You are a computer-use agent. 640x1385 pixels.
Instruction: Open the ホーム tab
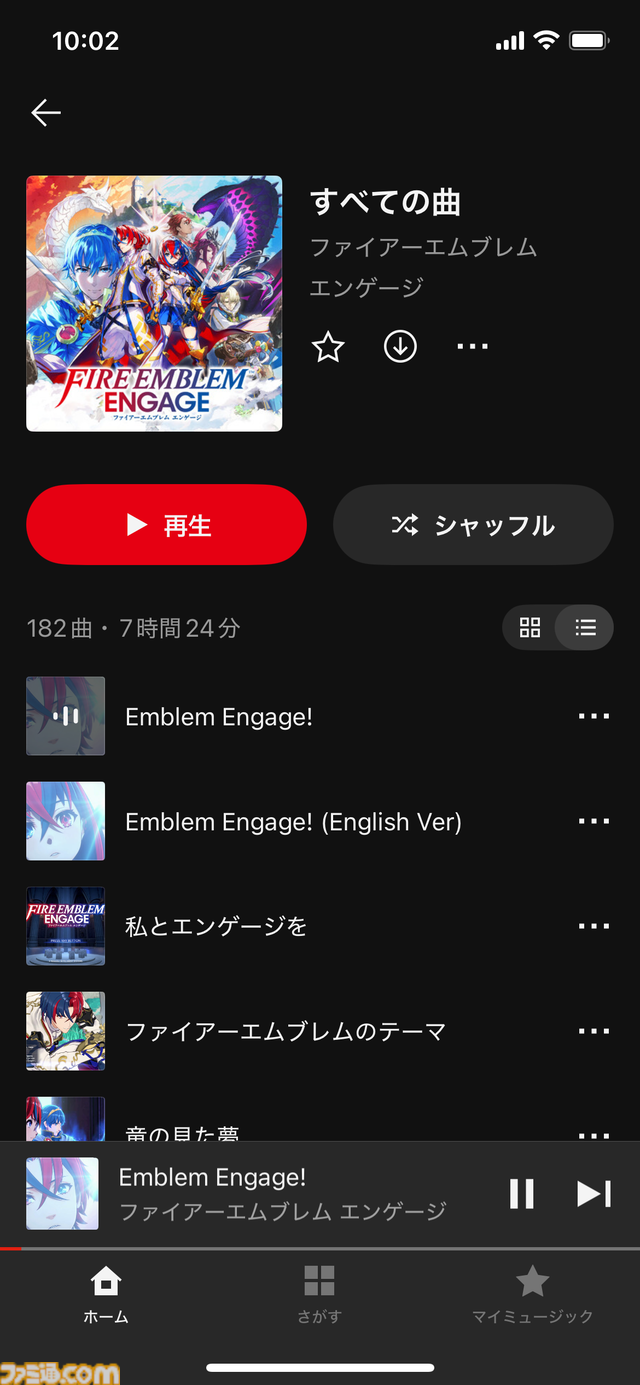tap(106, 1295)
